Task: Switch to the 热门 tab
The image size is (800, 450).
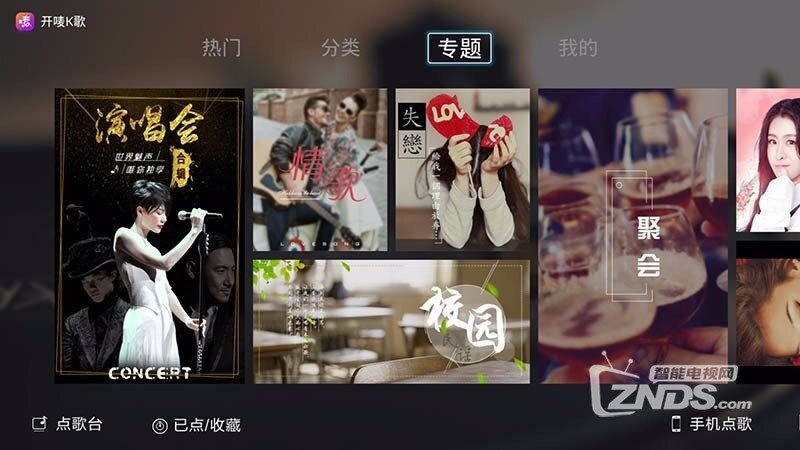Action: (x=221, y=48)
